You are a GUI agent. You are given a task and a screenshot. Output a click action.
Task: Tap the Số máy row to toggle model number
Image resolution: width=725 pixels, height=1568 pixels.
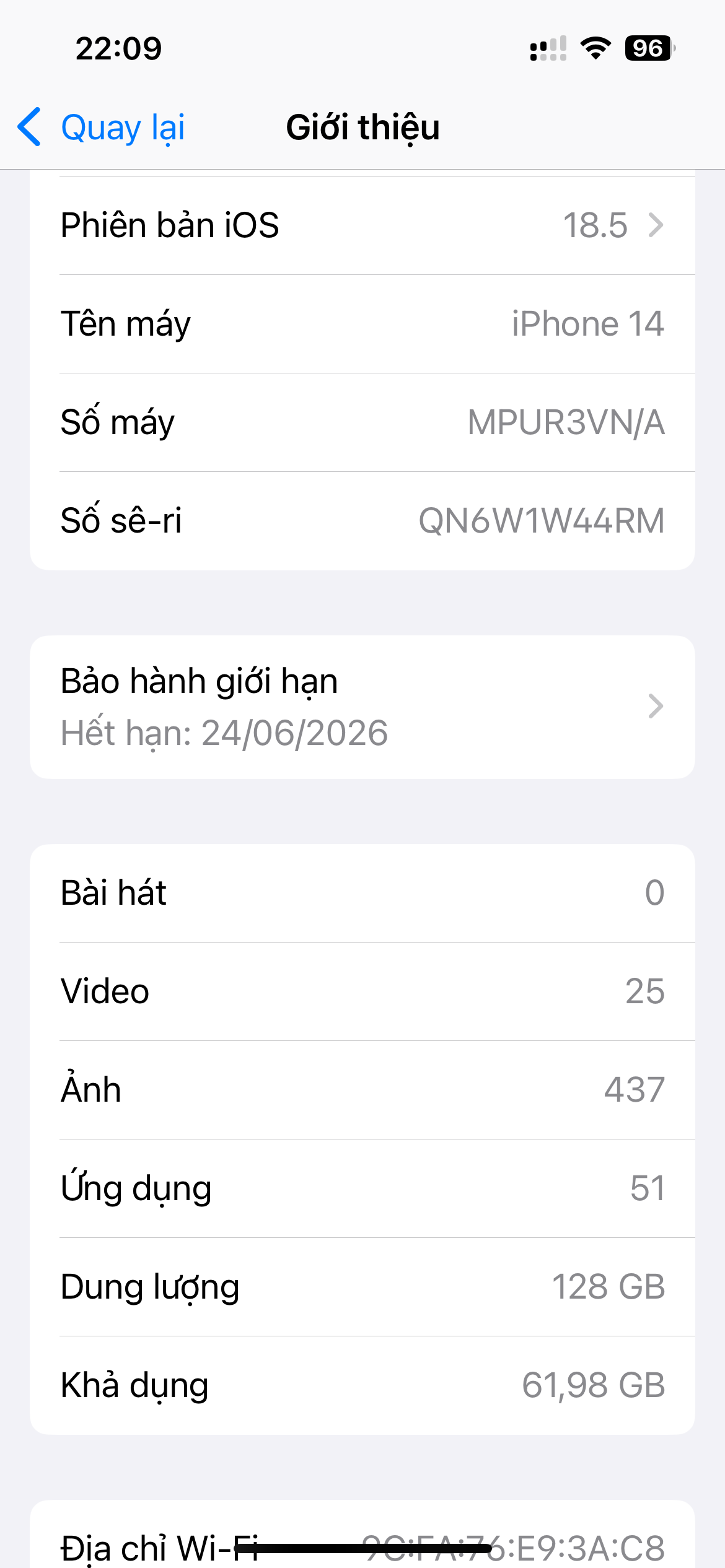[x=362, y=422]
